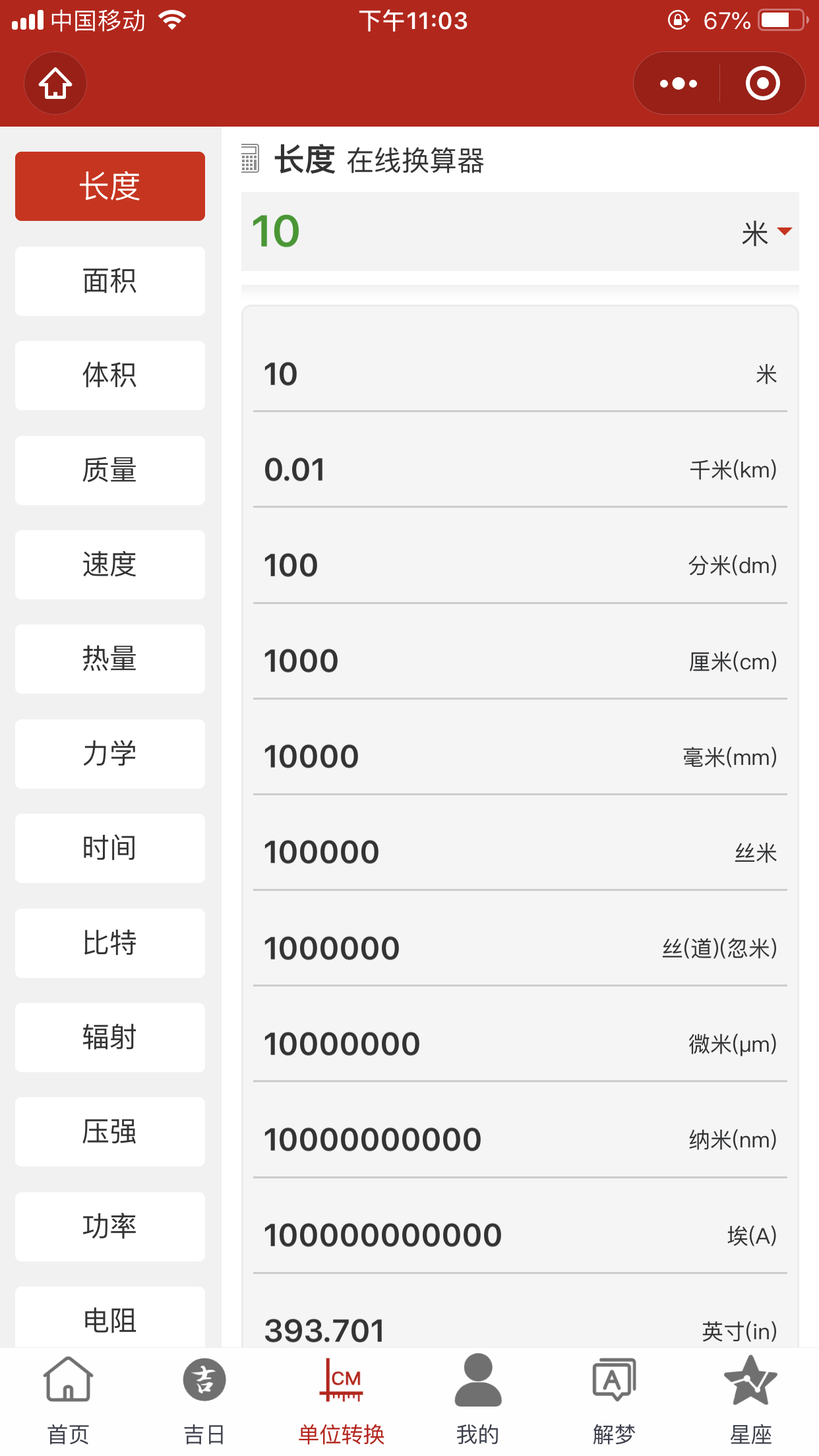Viewport: 819px width, 1456px height.
Task: Tap the home icon in the header
Action: (55, 83)
